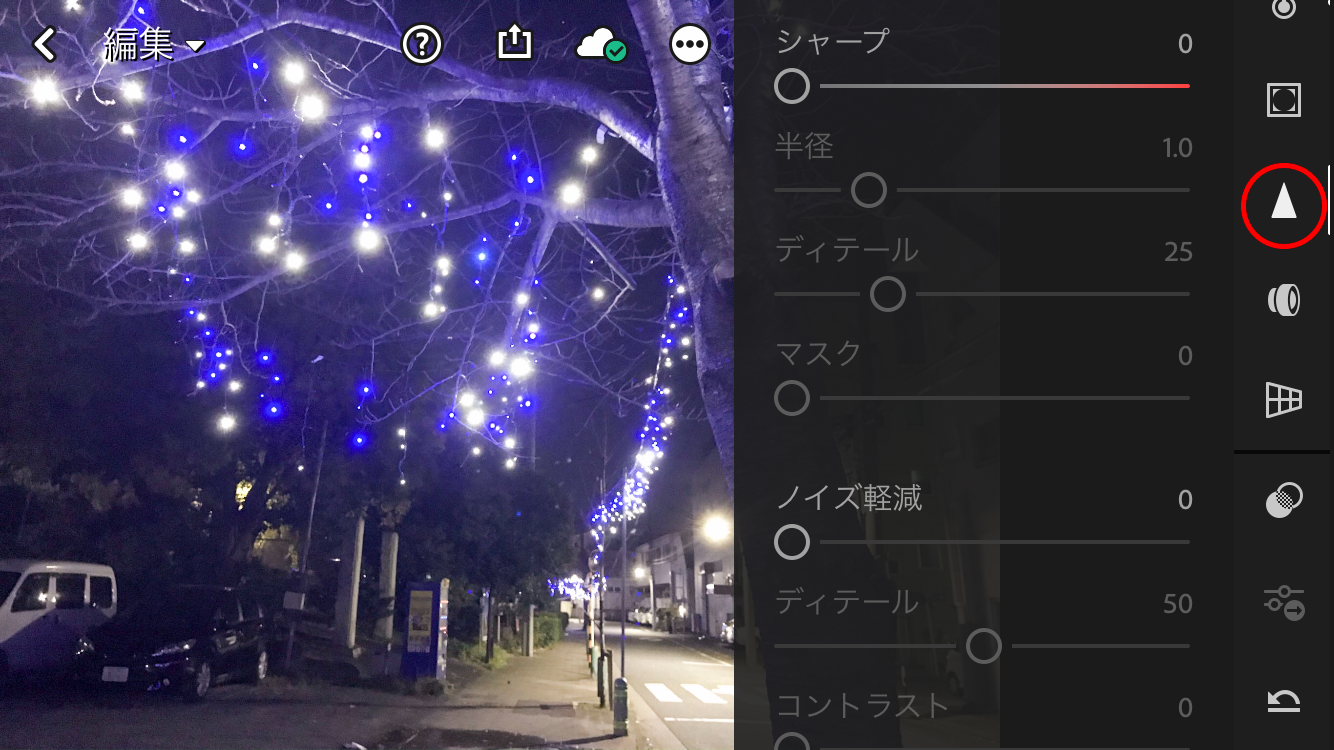Image resolution: width=1334 pixels, height=750 pixels.
Task: Open the previous settings sliders icon
Action: pyautogui.click(x=1283, y=601)
